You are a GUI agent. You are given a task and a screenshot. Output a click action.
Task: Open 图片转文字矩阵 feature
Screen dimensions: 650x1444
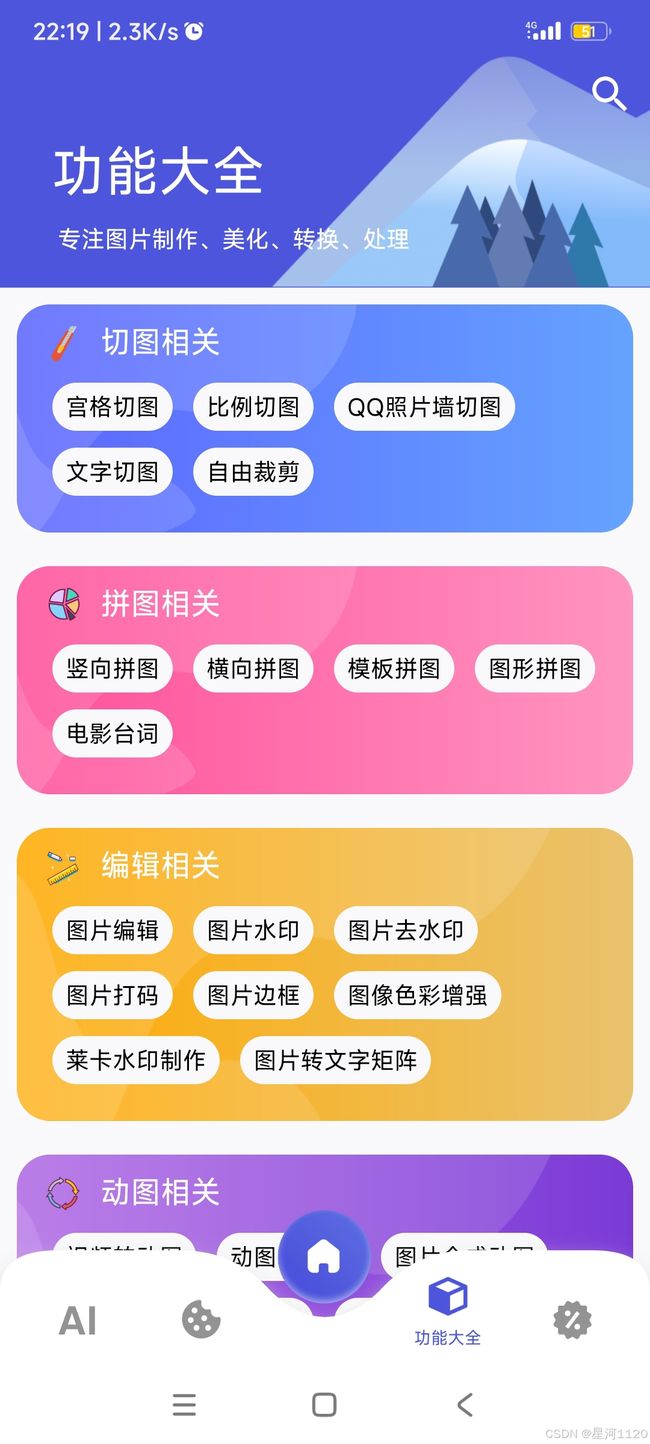tap(335, 1060)
